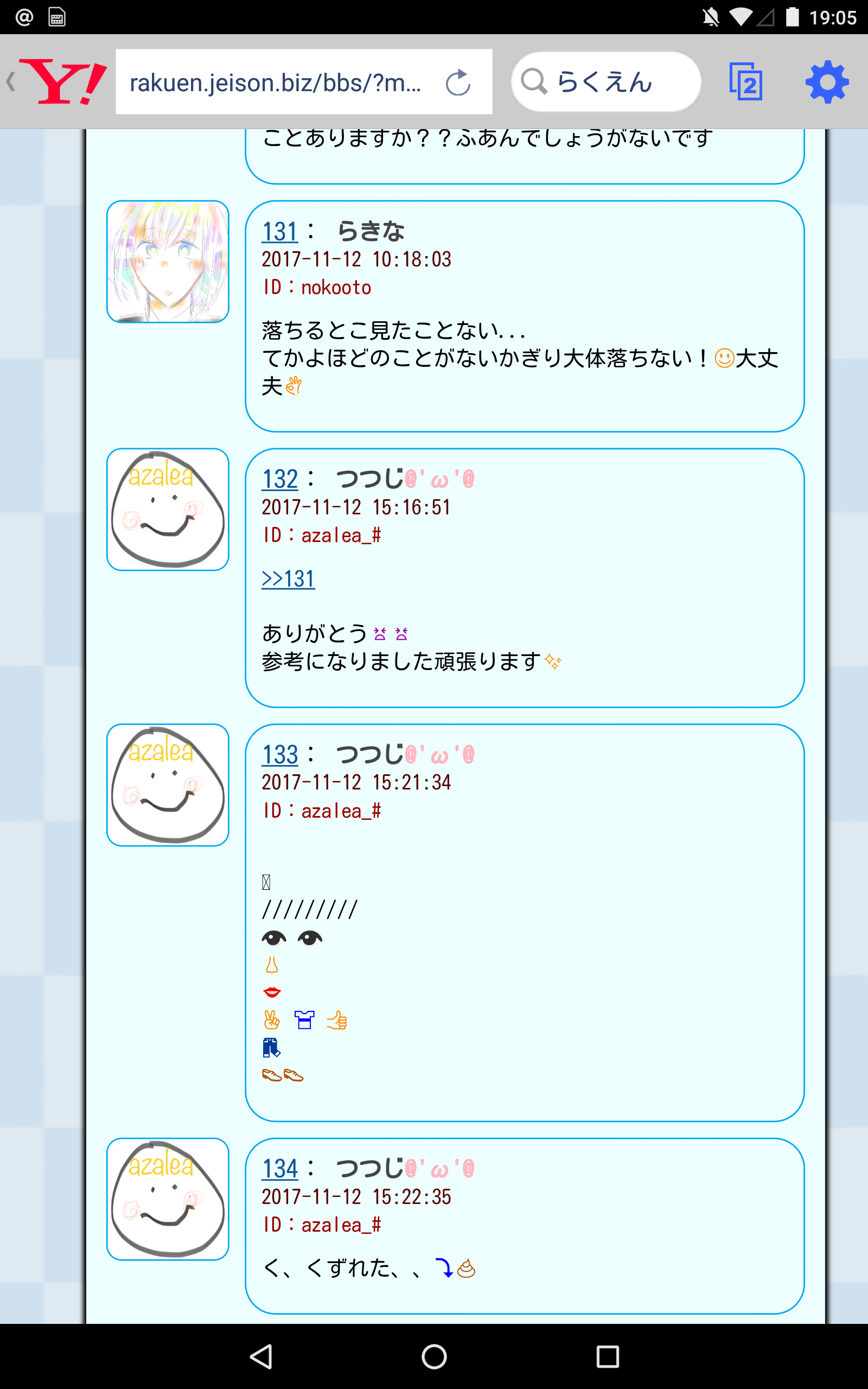
Task: Open the tab switcher showing 2 tabs
Action: click(x=746, y=81)
